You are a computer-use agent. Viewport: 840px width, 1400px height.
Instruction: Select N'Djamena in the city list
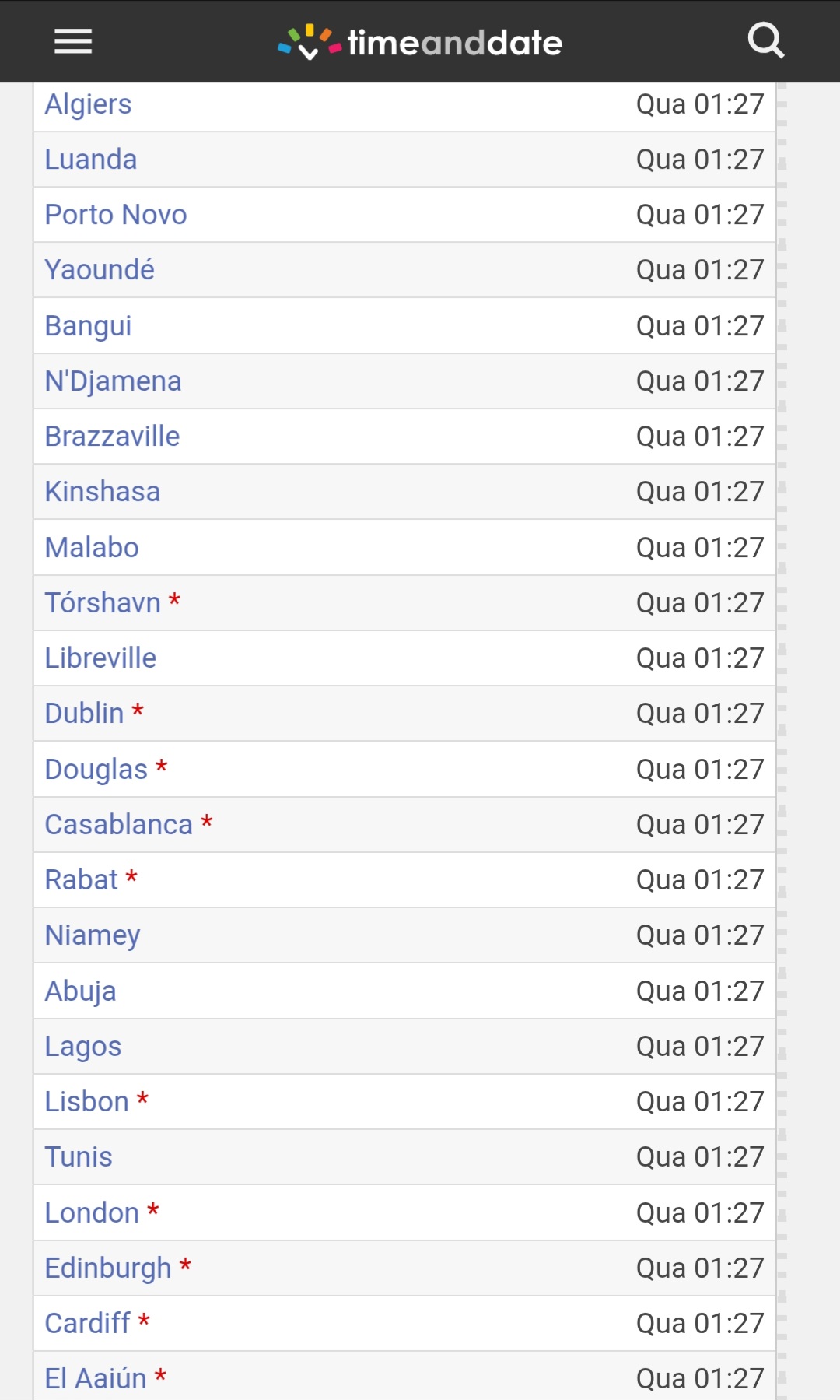[114, 381]
